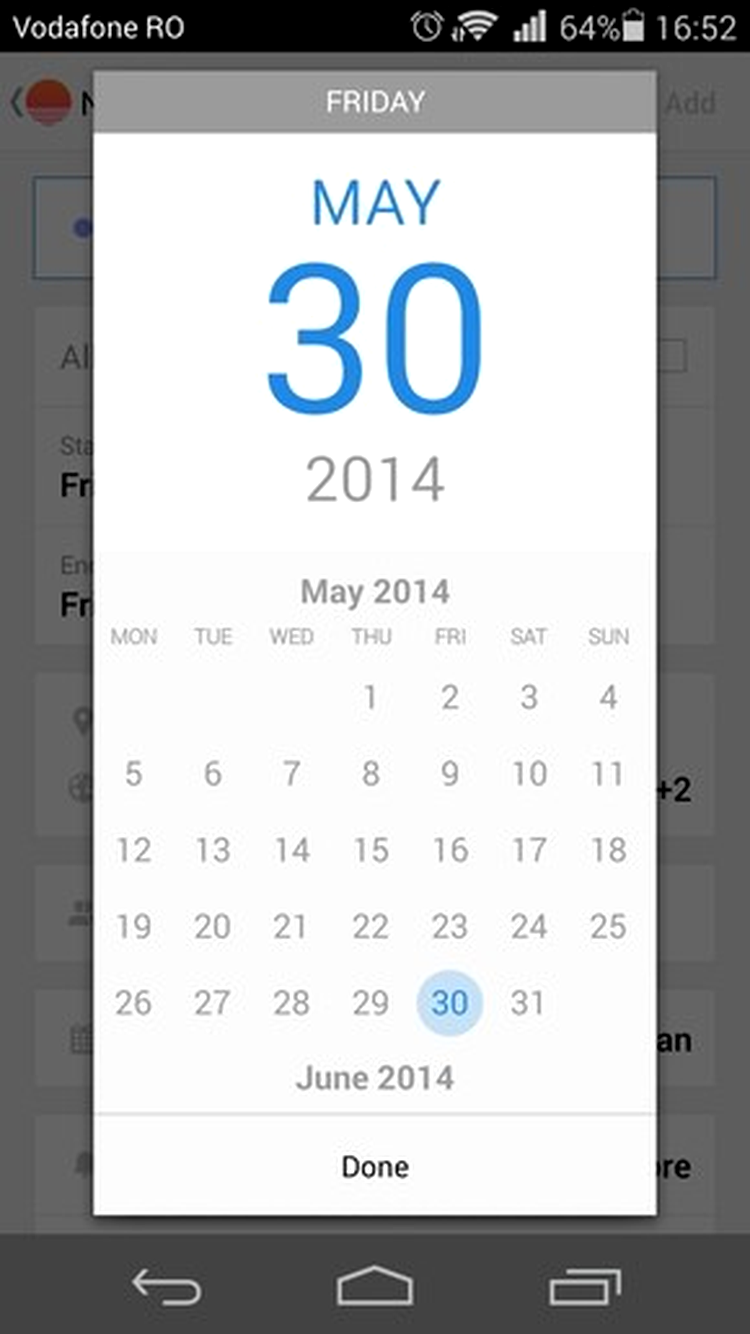Select Sunday May 4
Image resolution: width=750 pixels, height=1334 pixels.
point(608,697)
